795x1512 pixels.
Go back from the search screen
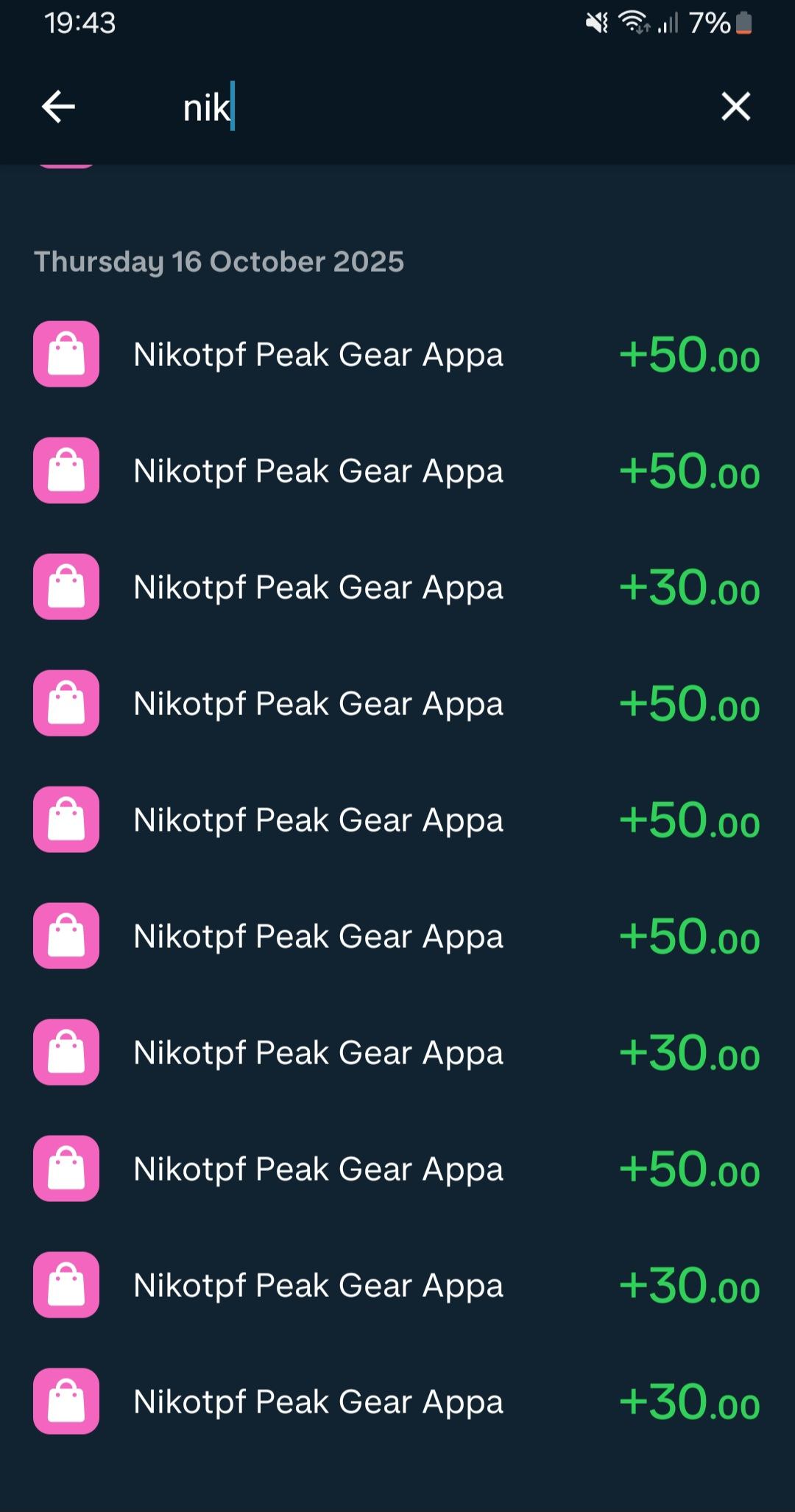[x=58, y=107]
